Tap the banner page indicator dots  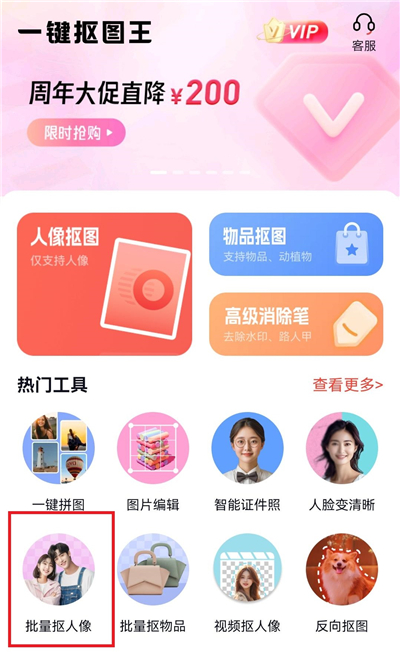click(200, 172)
